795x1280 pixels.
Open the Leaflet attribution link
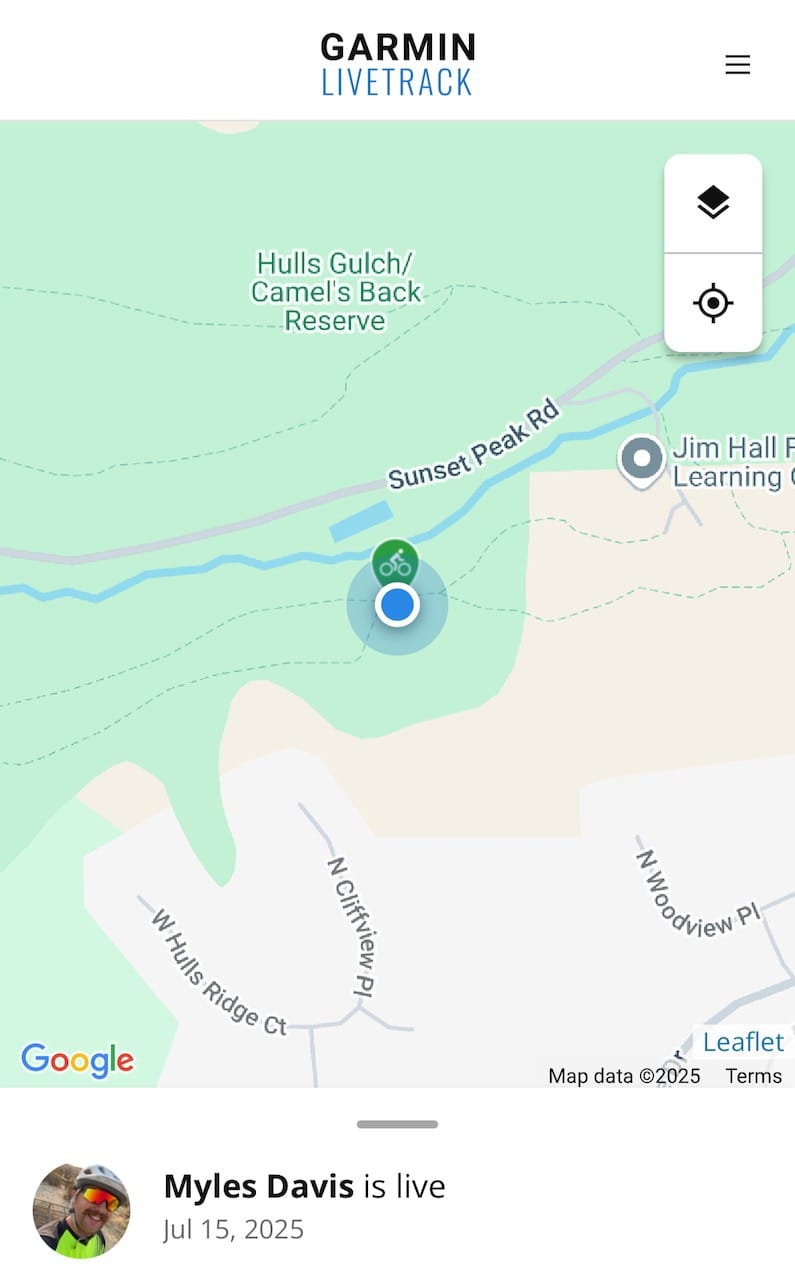tap(743, 1042)
